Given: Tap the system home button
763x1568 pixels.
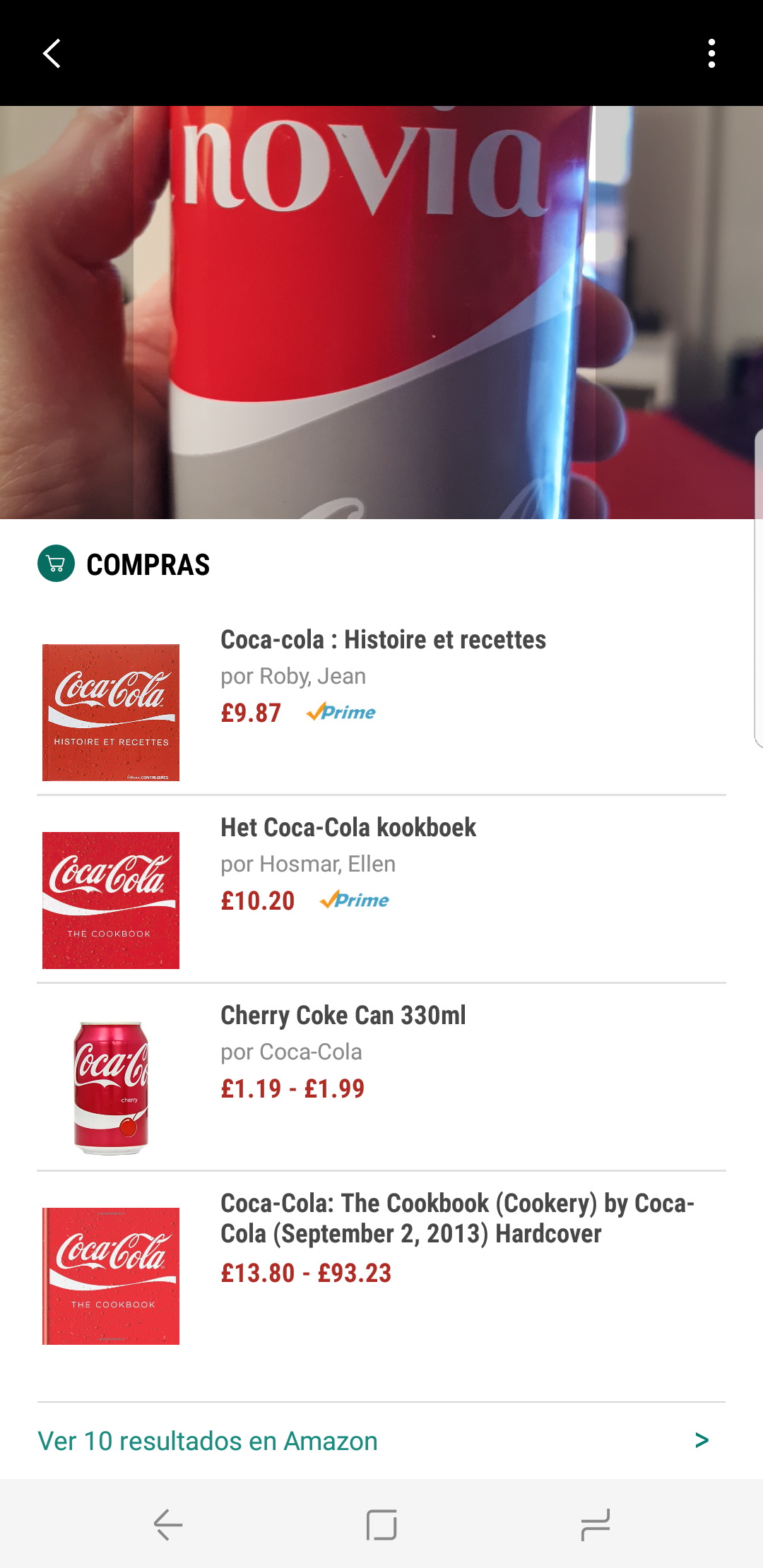Looking at the screenshot, I should (x=381, y=1524).
